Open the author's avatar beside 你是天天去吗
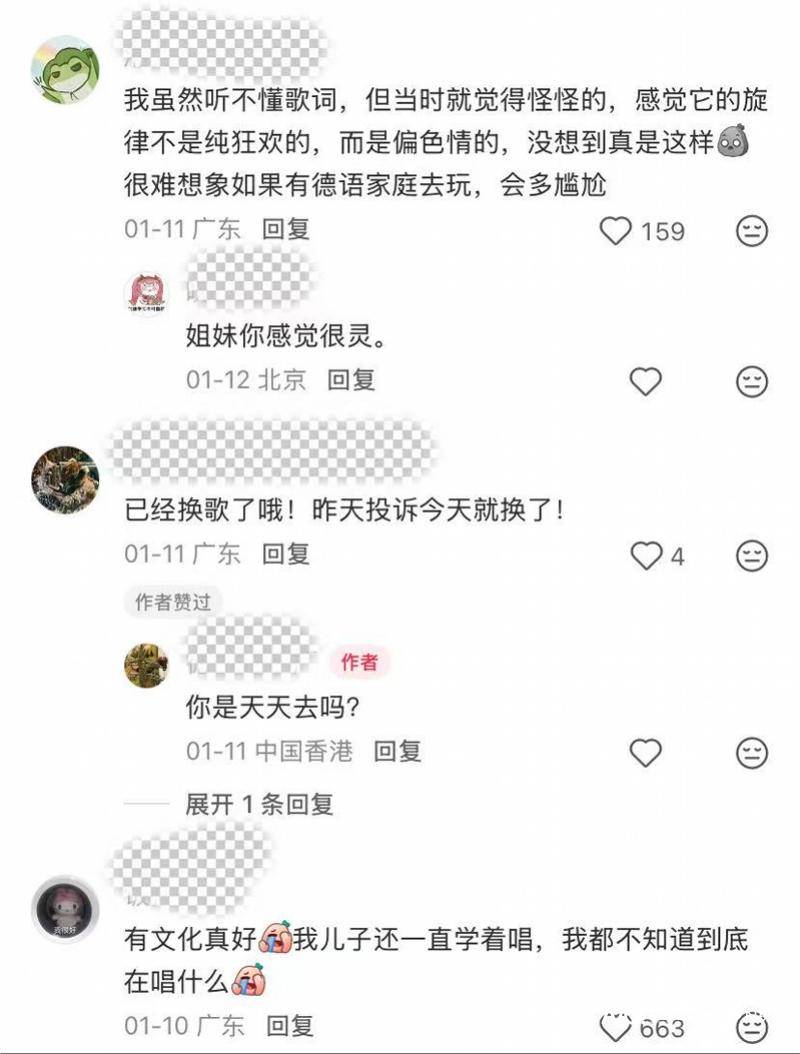 click(146, 665)
